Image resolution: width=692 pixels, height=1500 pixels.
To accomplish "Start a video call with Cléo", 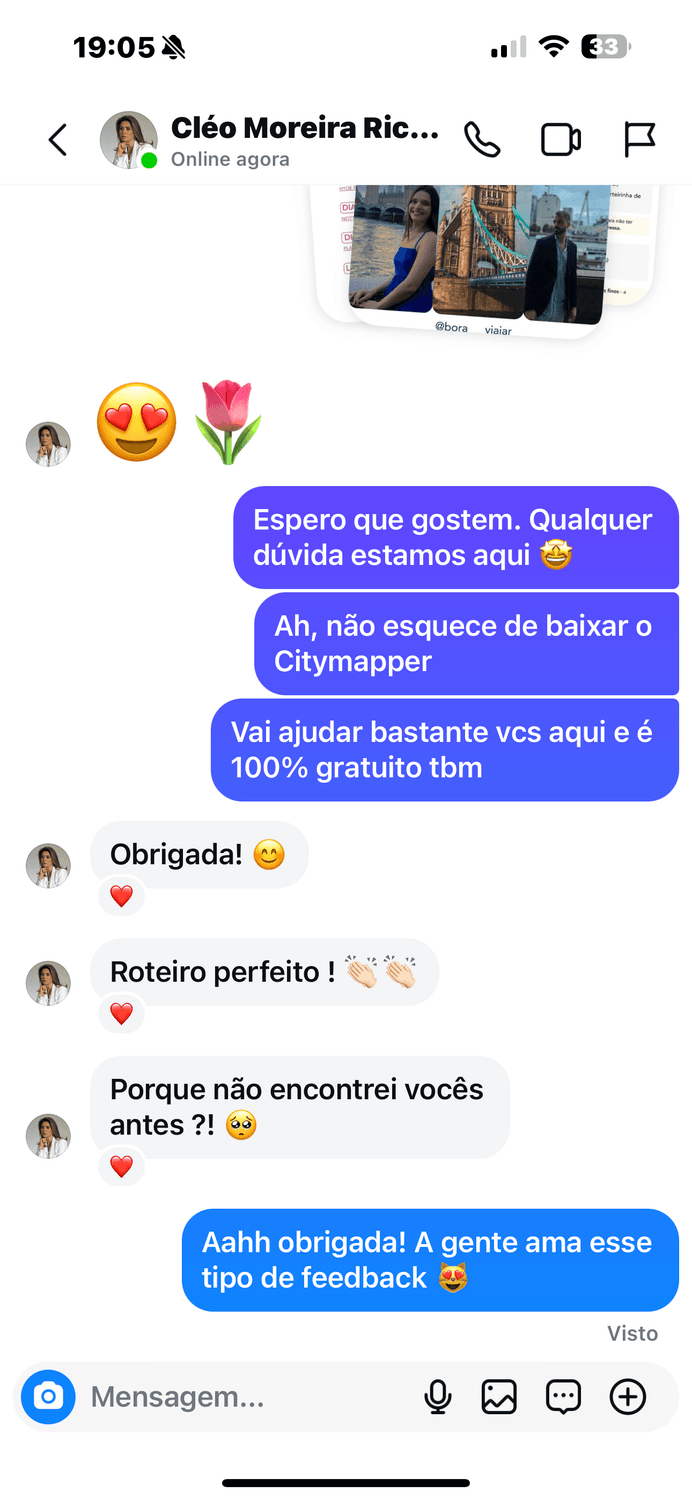I will click(x=561, y=140).
